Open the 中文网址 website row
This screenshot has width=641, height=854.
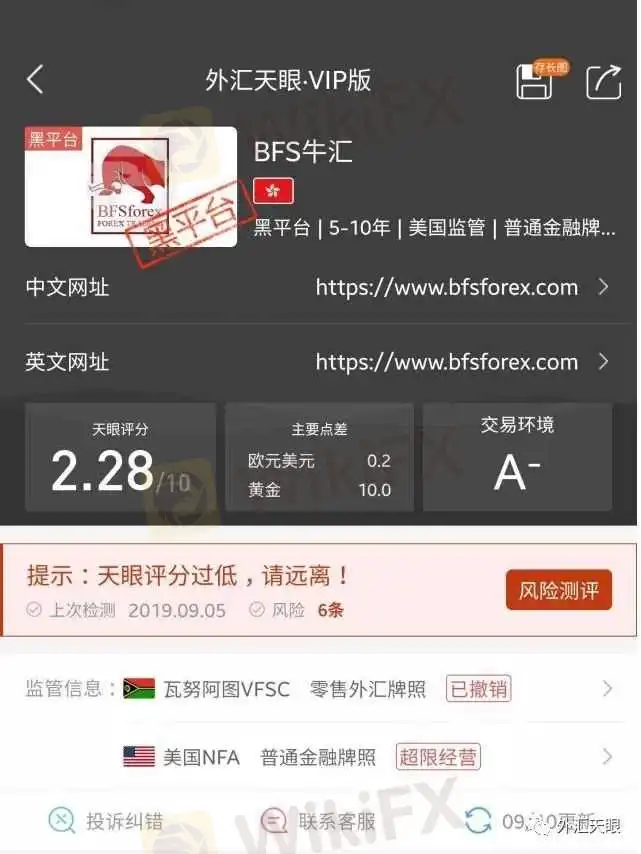(x=320, y=287)
